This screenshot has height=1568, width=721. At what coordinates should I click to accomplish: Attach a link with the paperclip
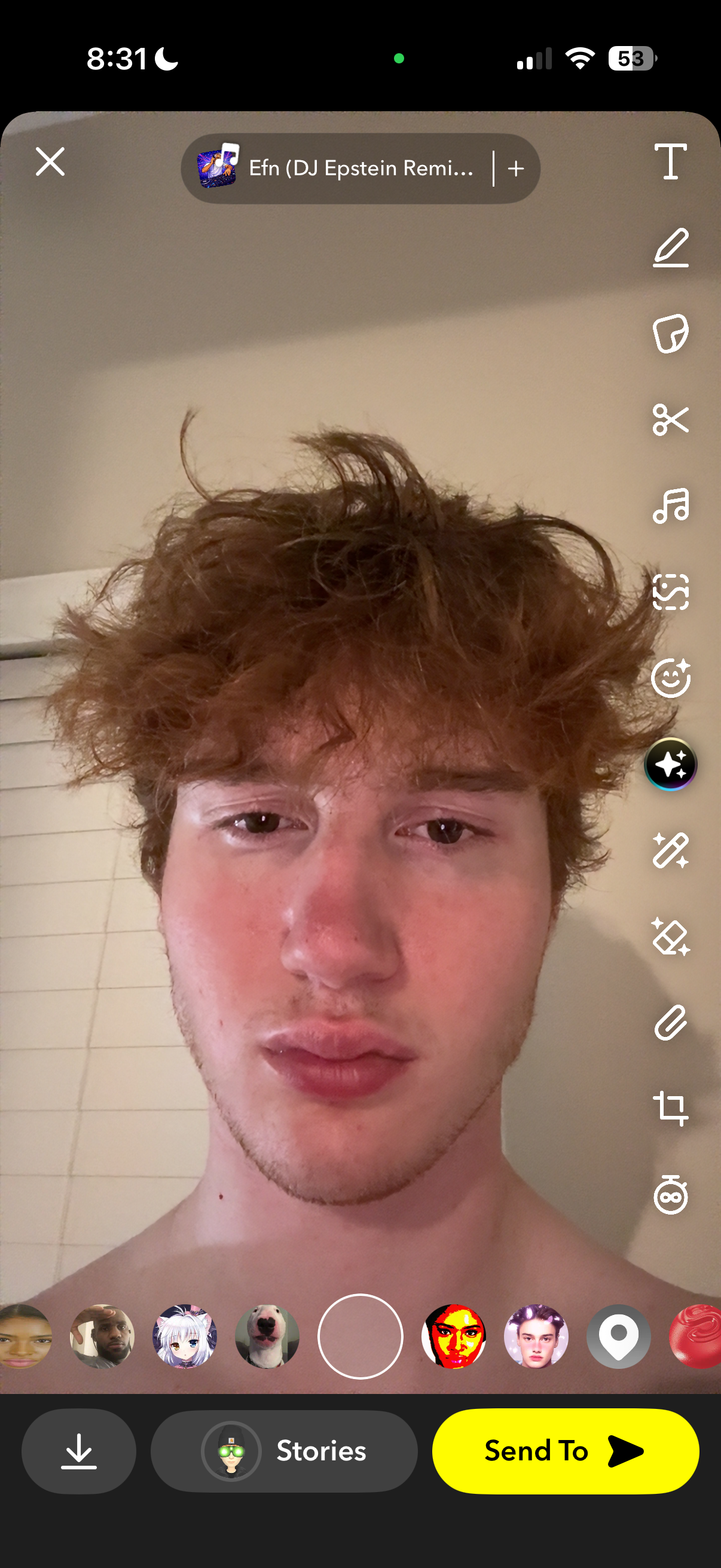click(671, 1023)
